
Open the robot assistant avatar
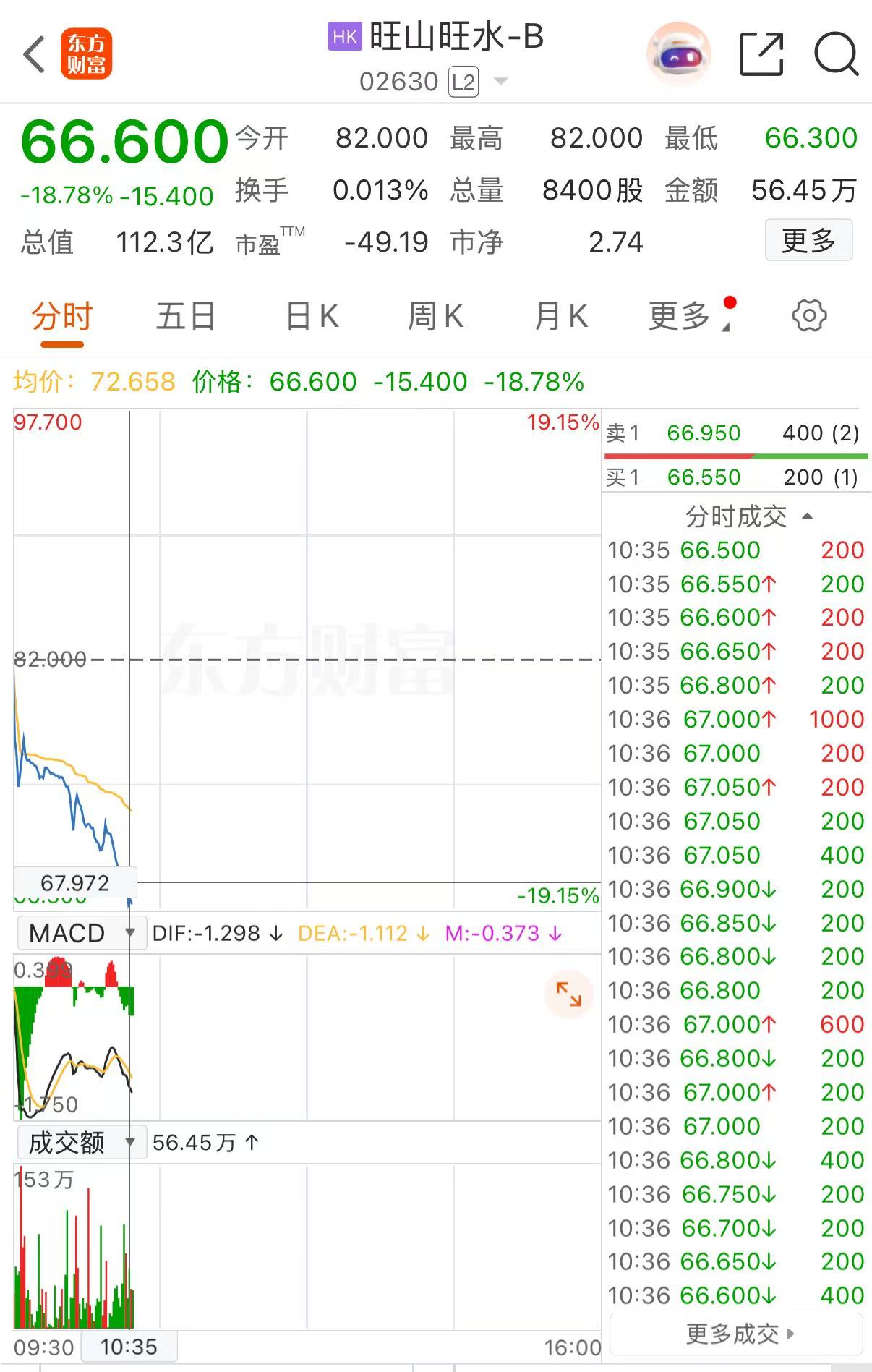[x=678, y=54]
